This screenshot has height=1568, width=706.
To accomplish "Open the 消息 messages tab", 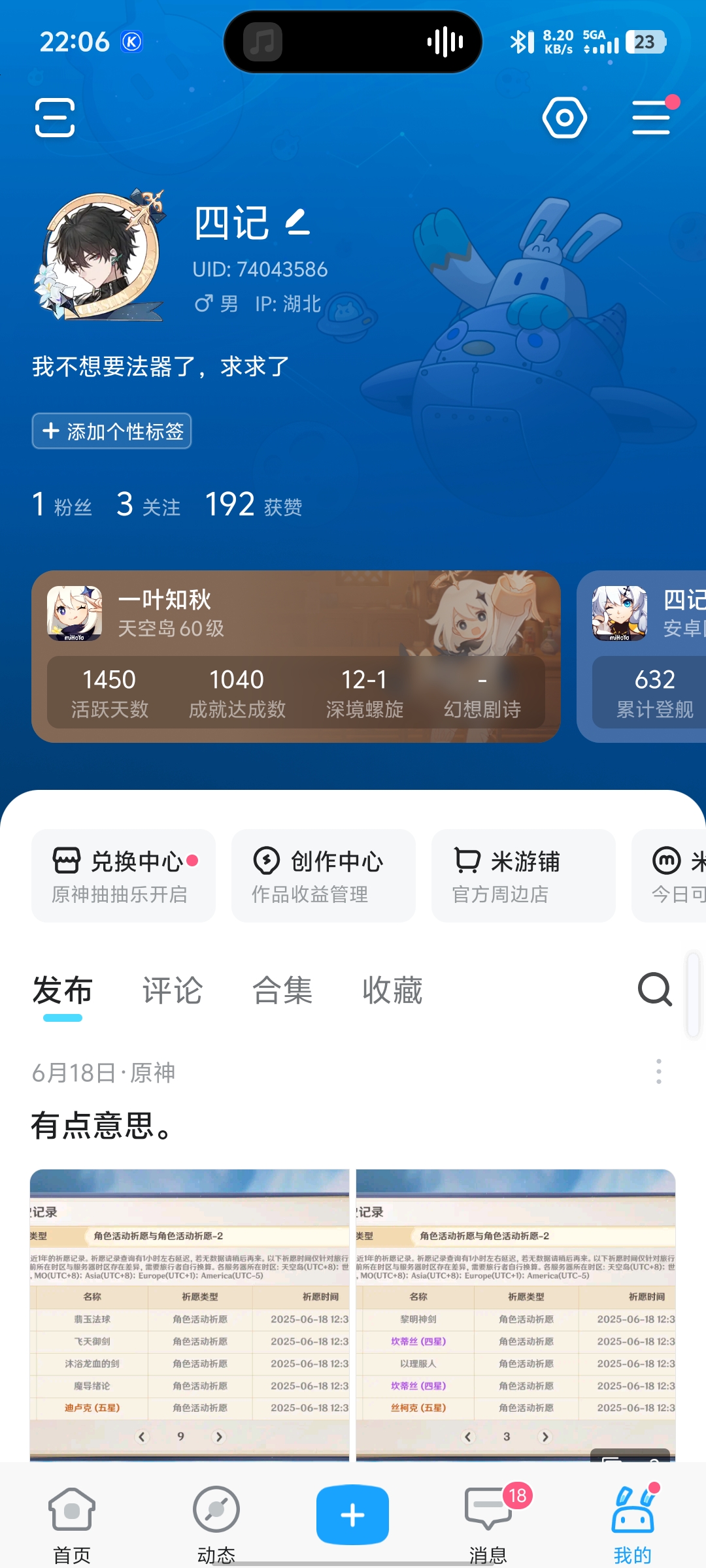I will 488,1522.
